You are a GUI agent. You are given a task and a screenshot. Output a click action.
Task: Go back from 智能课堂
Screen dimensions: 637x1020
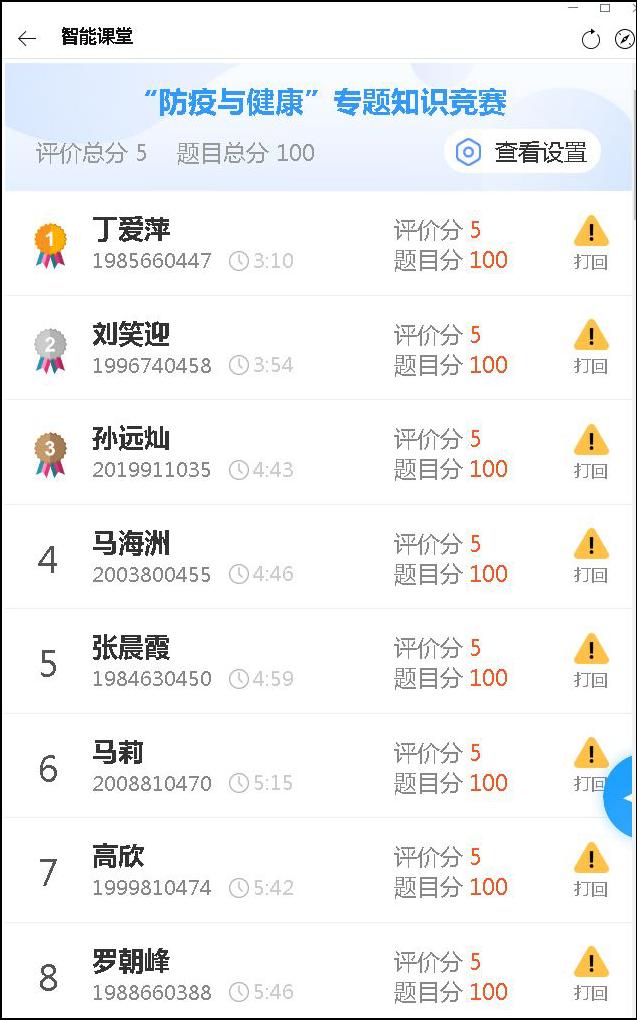27,38
